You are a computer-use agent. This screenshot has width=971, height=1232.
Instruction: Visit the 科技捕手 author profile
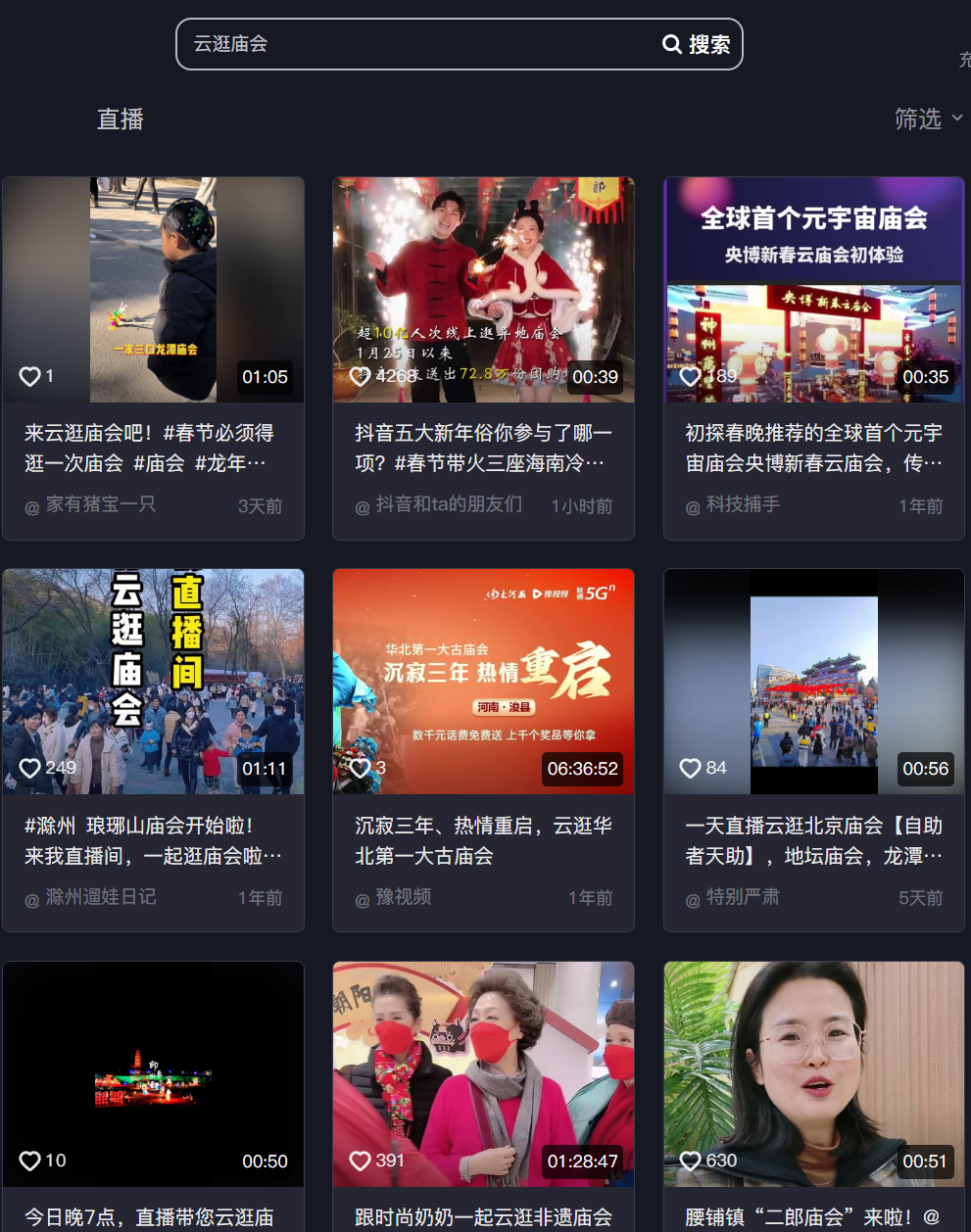[x=743, y=504]
